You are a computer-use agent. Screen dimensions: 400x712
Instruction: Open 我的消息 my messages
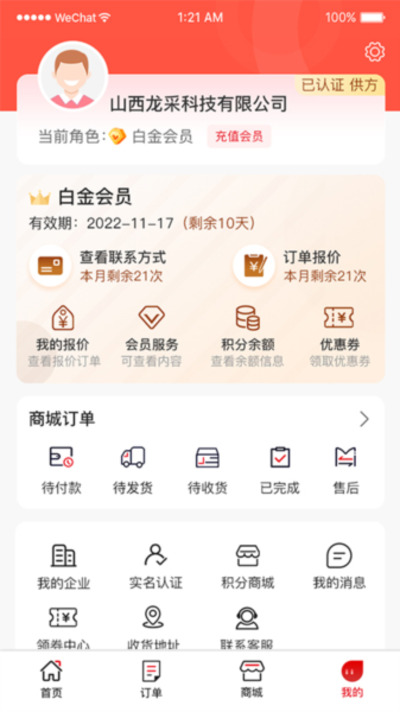point(339,566)
